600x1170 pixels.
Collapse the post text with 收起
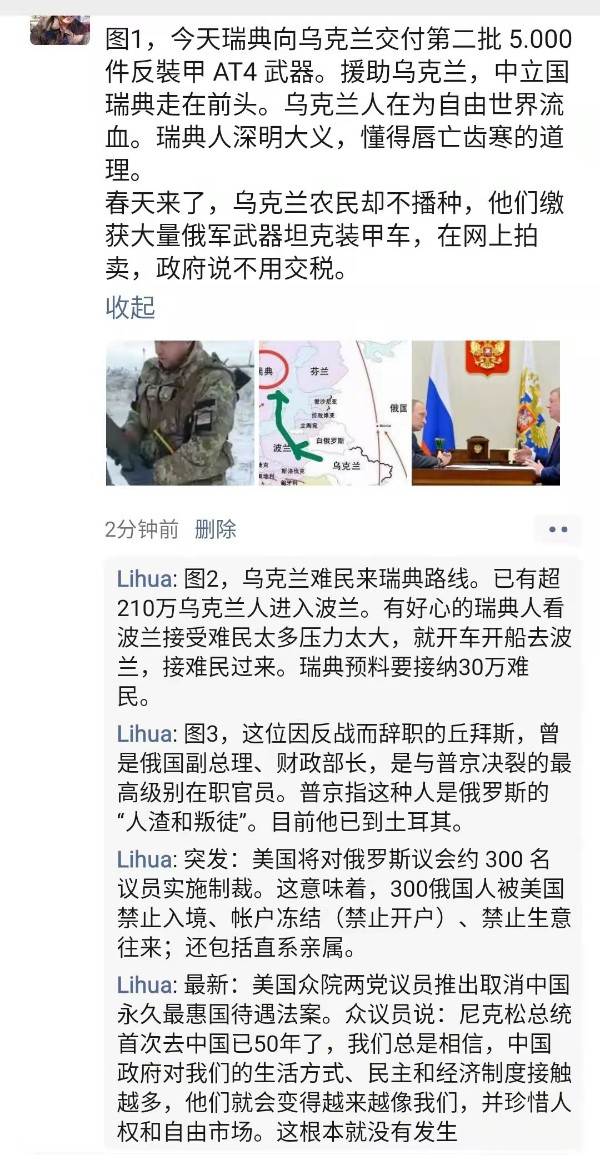click(x=130, y=307)
